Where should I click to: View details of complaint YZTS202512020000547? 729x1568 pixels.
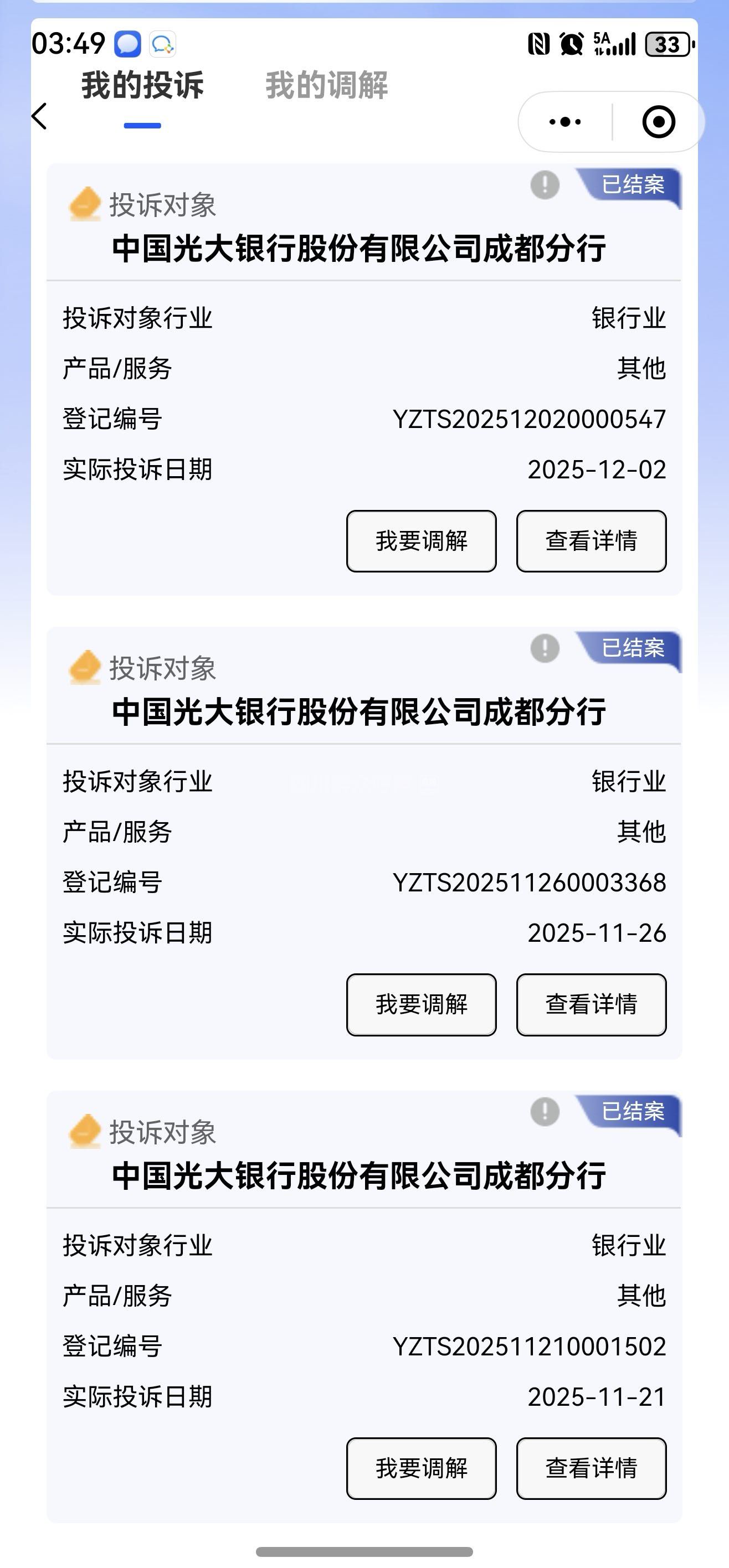click(591, 540)
